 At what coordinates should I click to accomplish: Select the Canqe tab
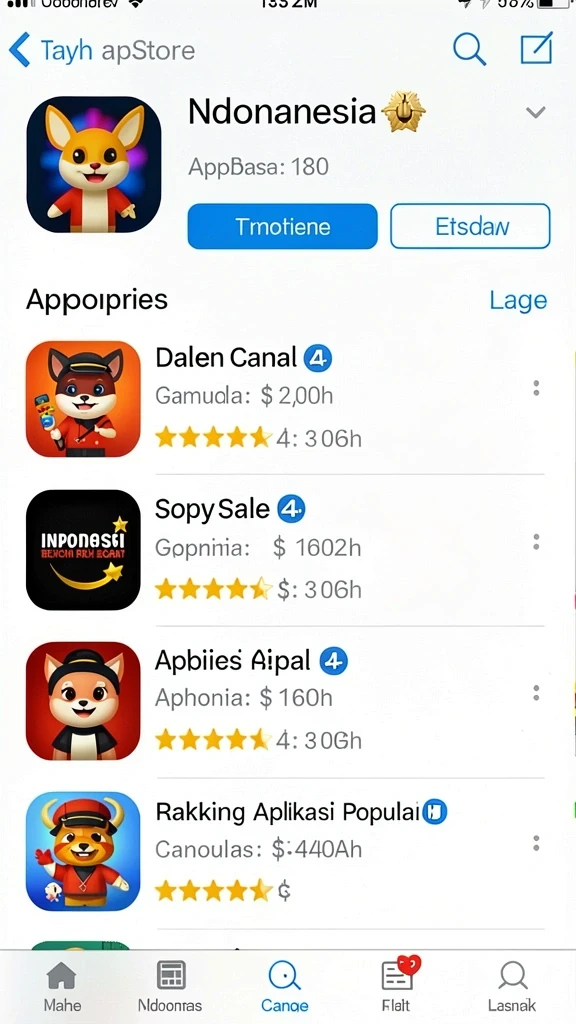coord(285,986)
